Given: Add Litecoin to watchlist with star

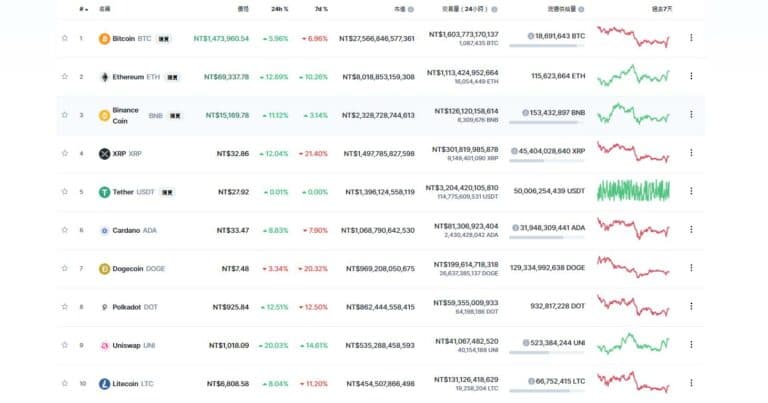Looking at the screenshot, I should coord(64,383).
